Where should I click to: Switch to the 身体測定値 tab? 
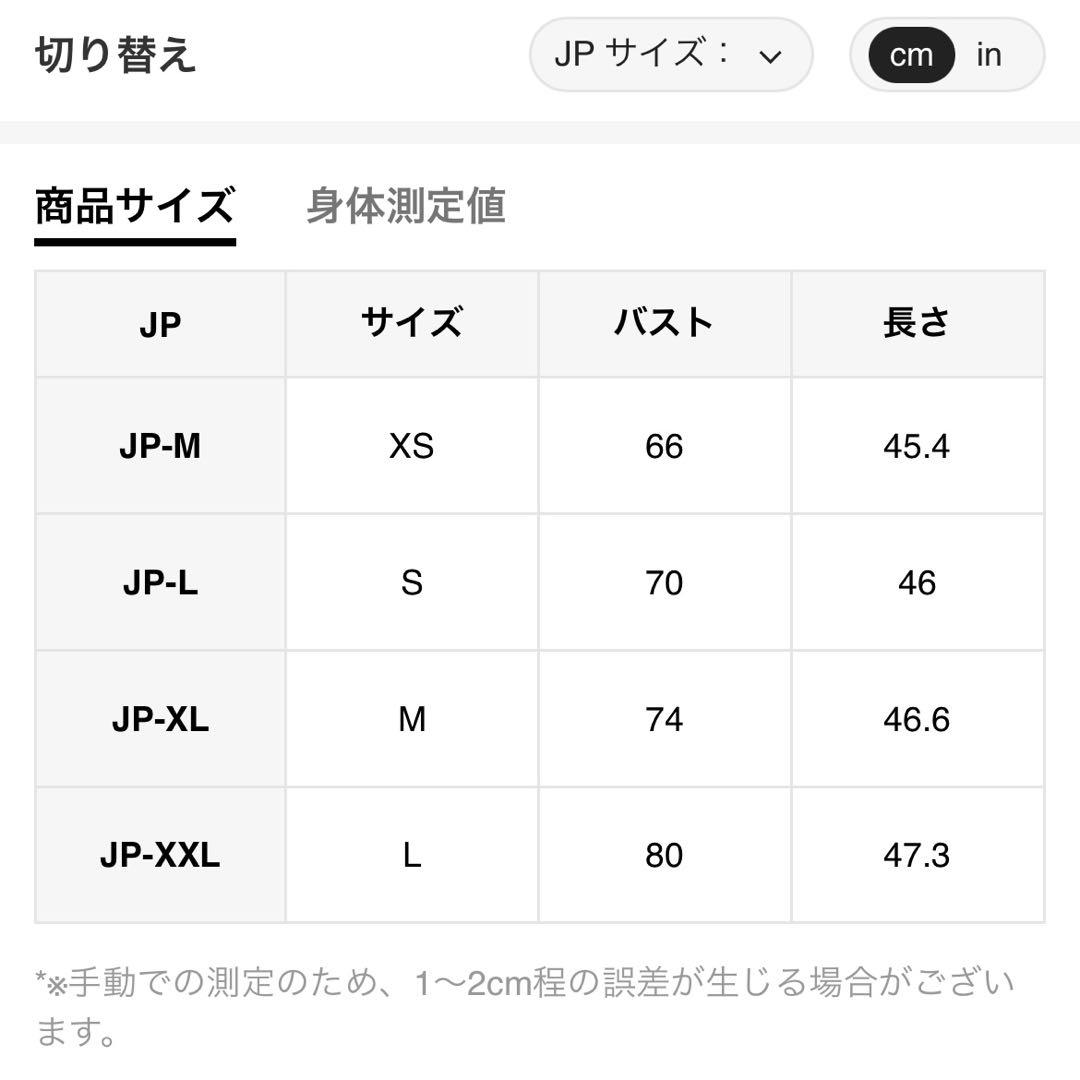point(405,206)
